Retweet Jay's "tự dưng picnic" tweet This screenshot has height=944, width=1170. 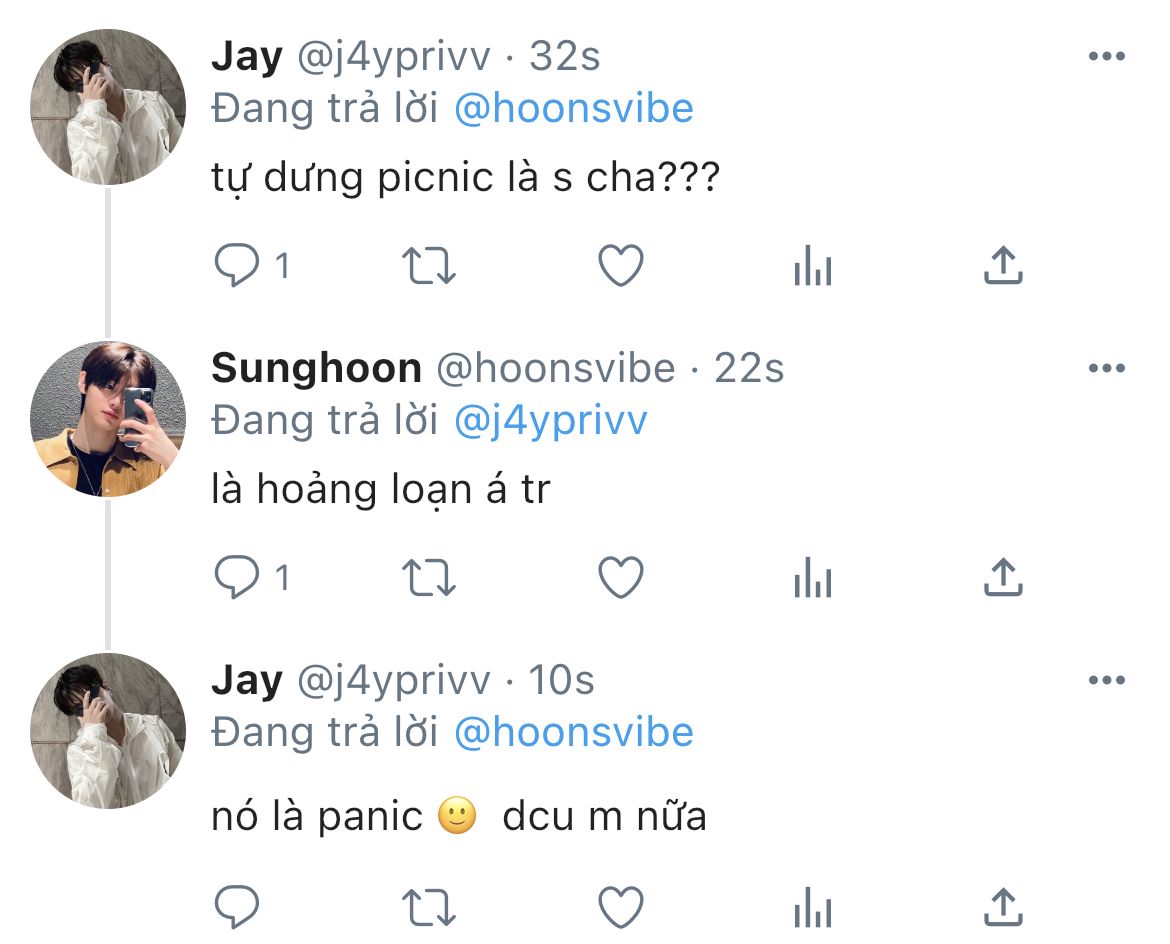point(429,266)
